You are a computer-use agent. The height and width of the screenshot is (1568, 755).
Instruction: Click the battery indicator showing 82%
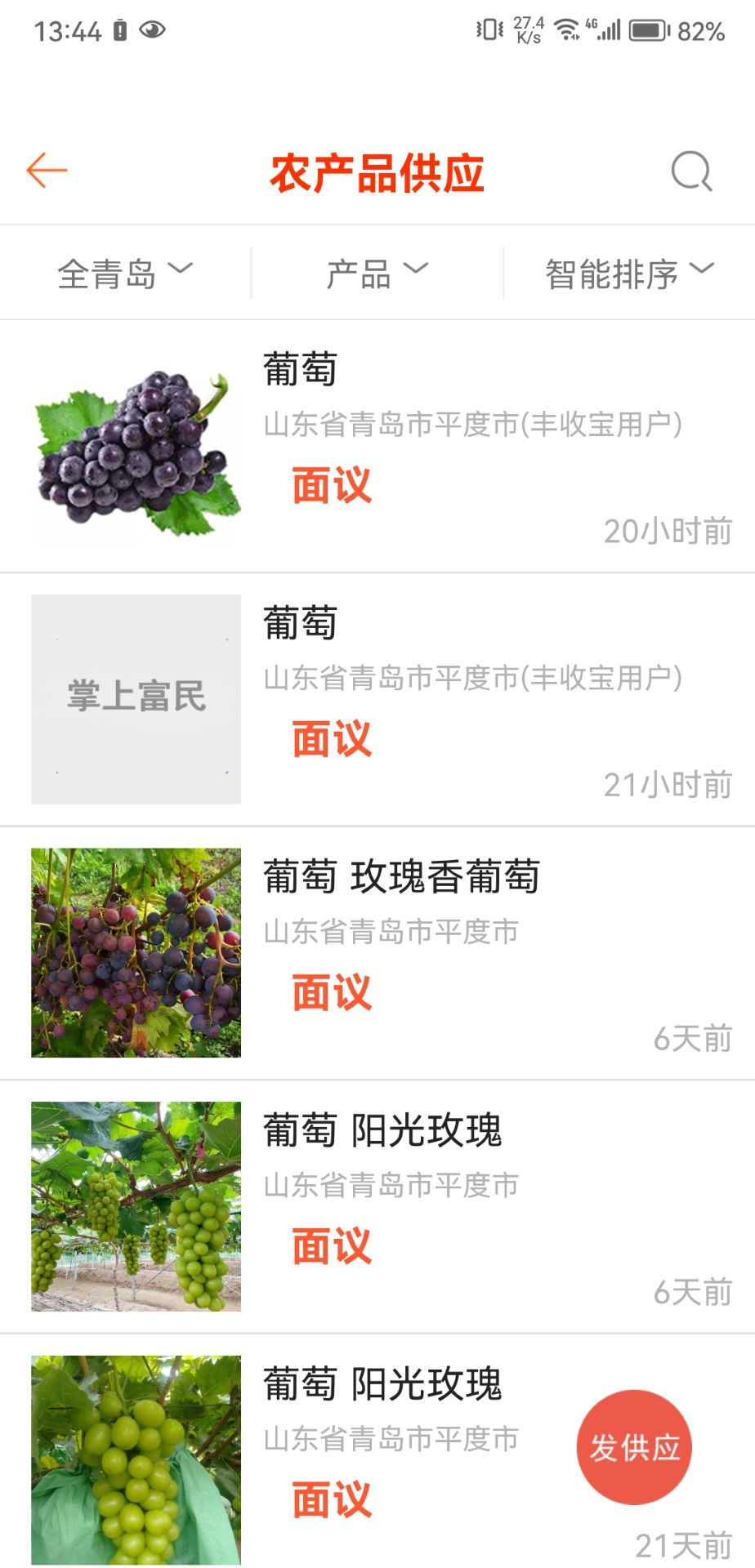(648, 30)
